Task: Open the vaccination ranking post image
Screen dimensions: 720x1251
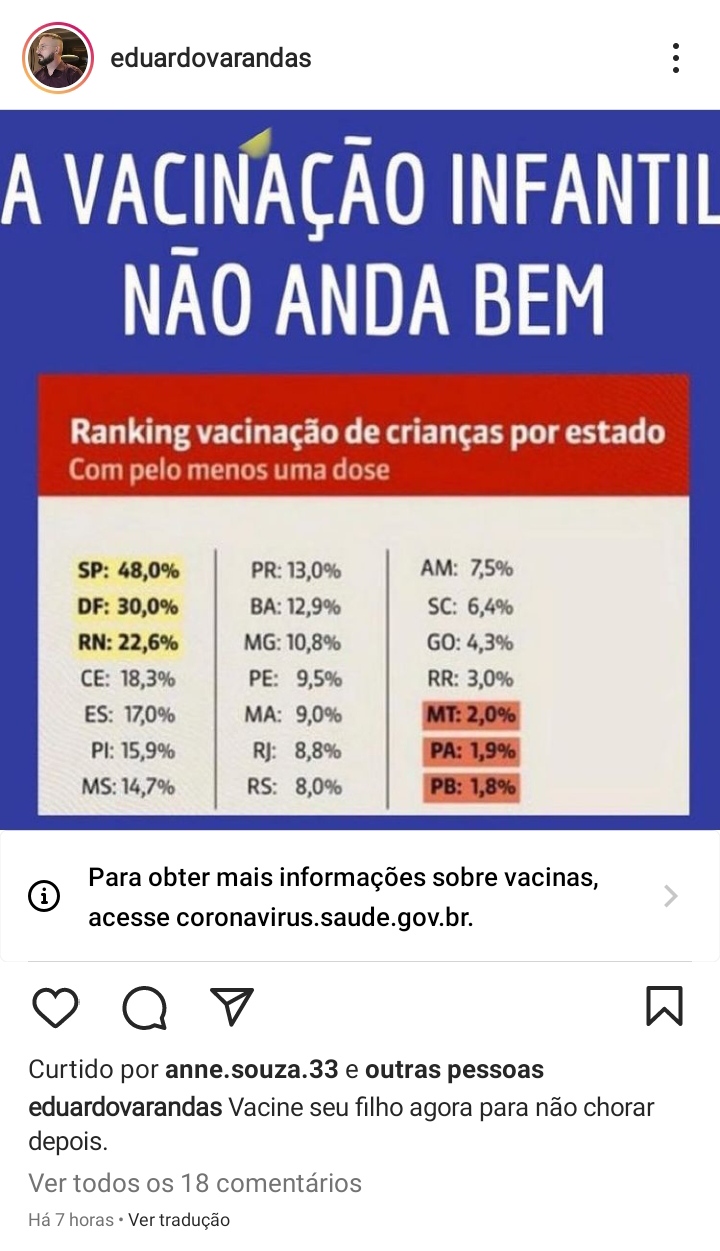Action: point(360,470)
